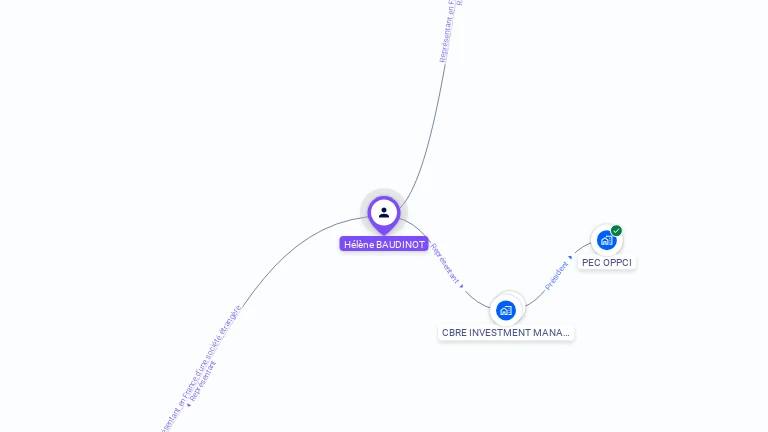
Task: Select the Hélène BAUDINOT person node
Action: click(384, 213)
